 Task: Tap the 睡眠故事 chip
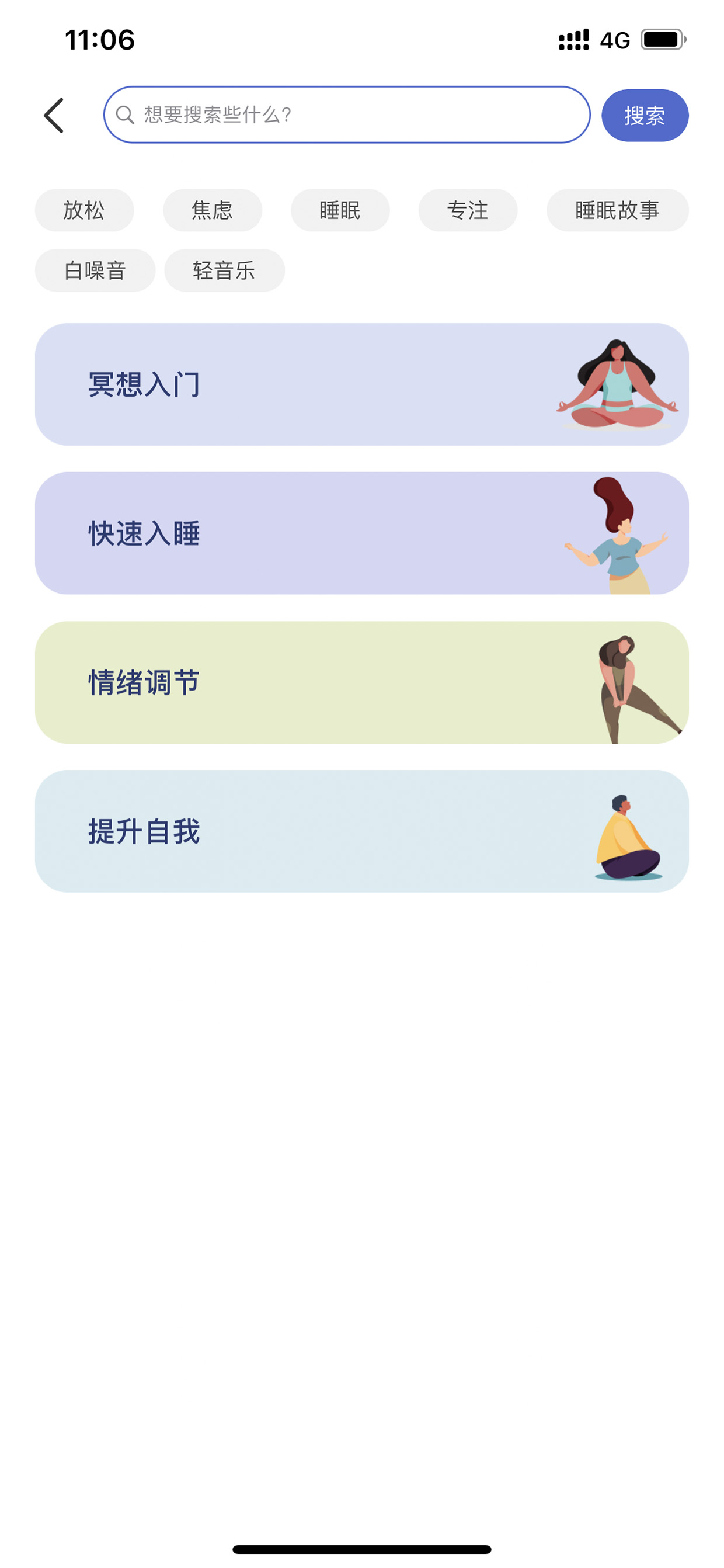click(x=618, y=210)
